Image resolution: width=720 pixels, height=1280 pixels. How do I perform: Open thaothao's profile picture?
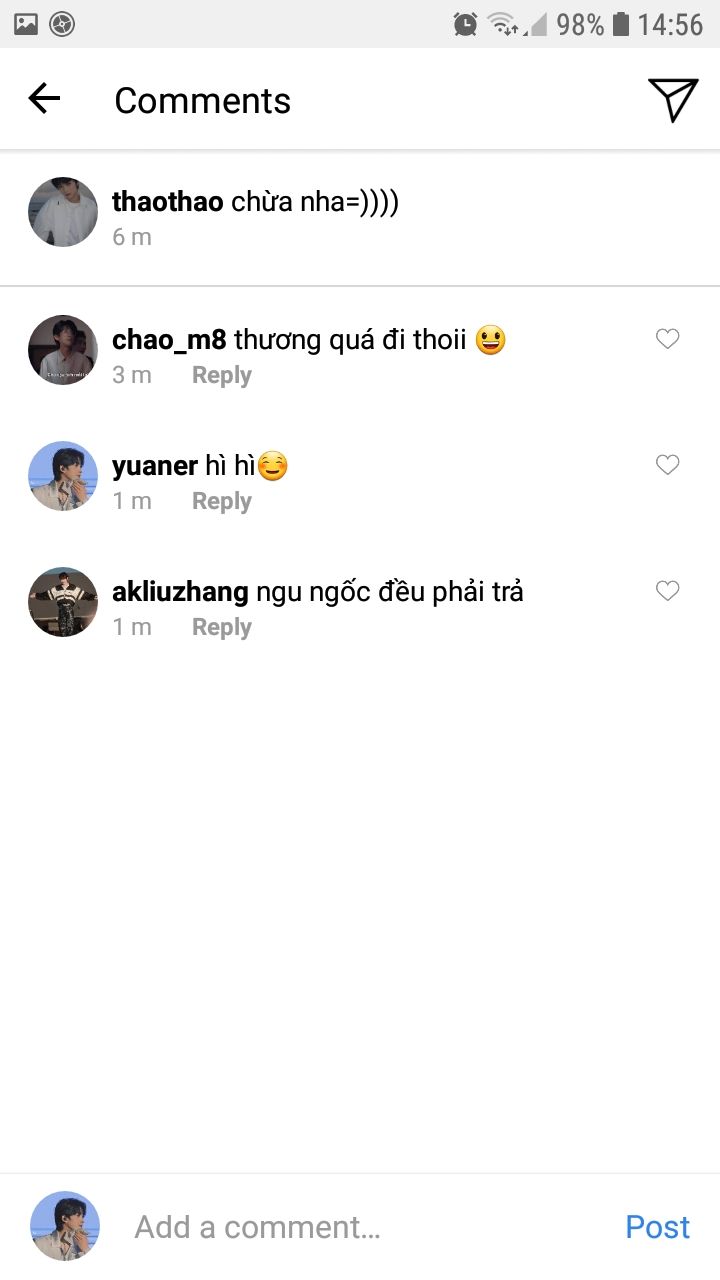pyautogui.click(x=63, y=212)
